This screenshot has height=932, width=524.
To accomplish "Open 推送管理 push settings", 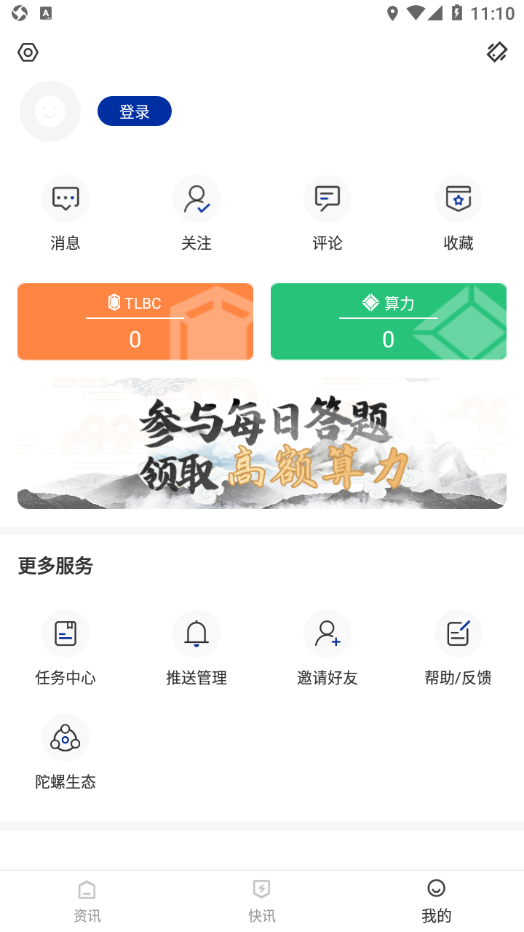I will [x=196, y=648].
